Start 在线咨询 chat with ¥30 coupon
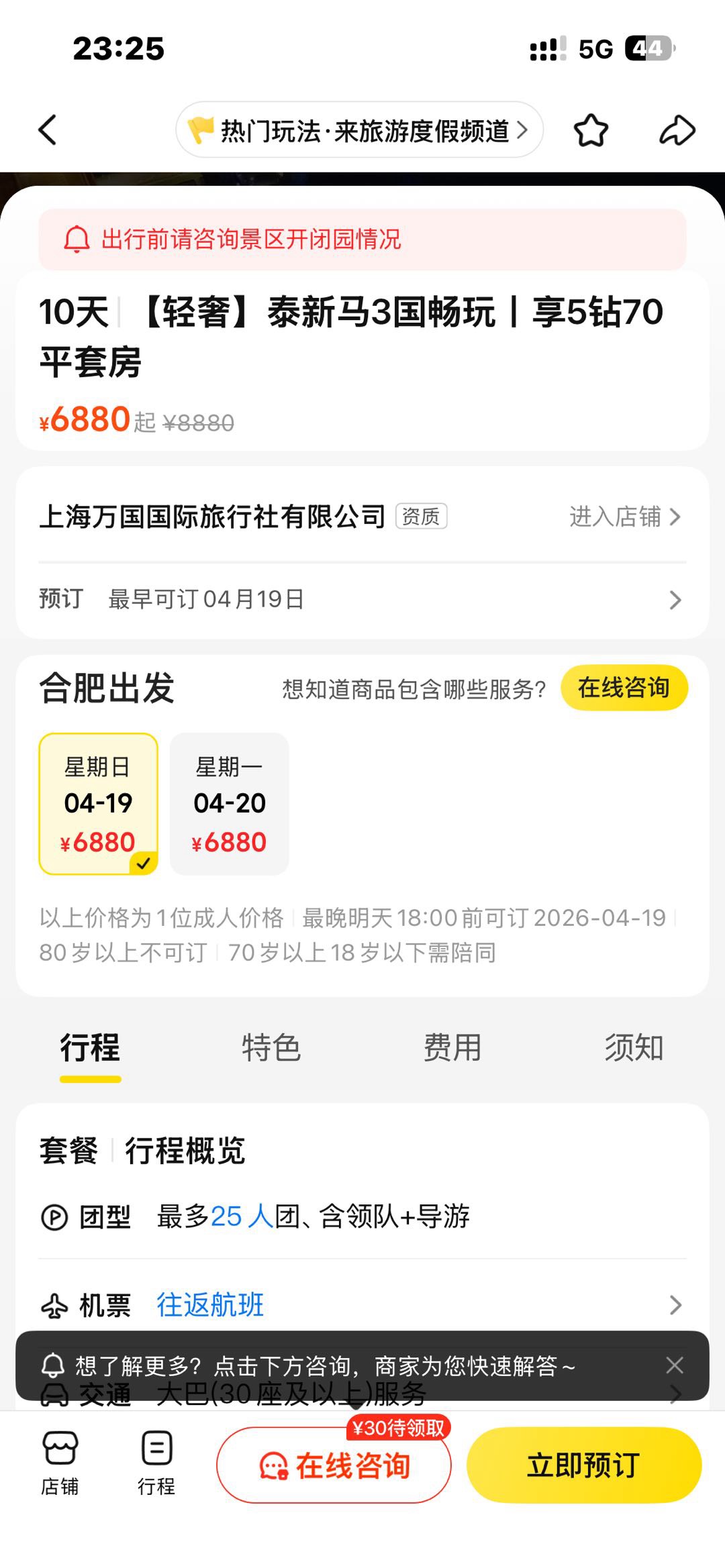725x1568 pixels. point(334,1465)
